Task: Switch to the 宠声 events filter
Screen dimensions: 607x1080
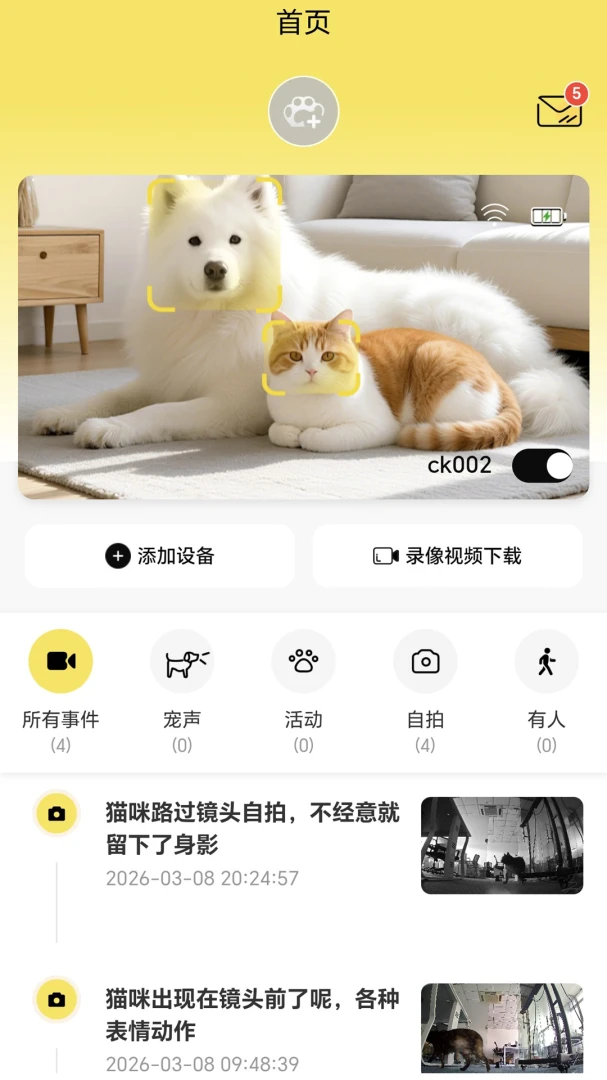Action: (182, 691)
